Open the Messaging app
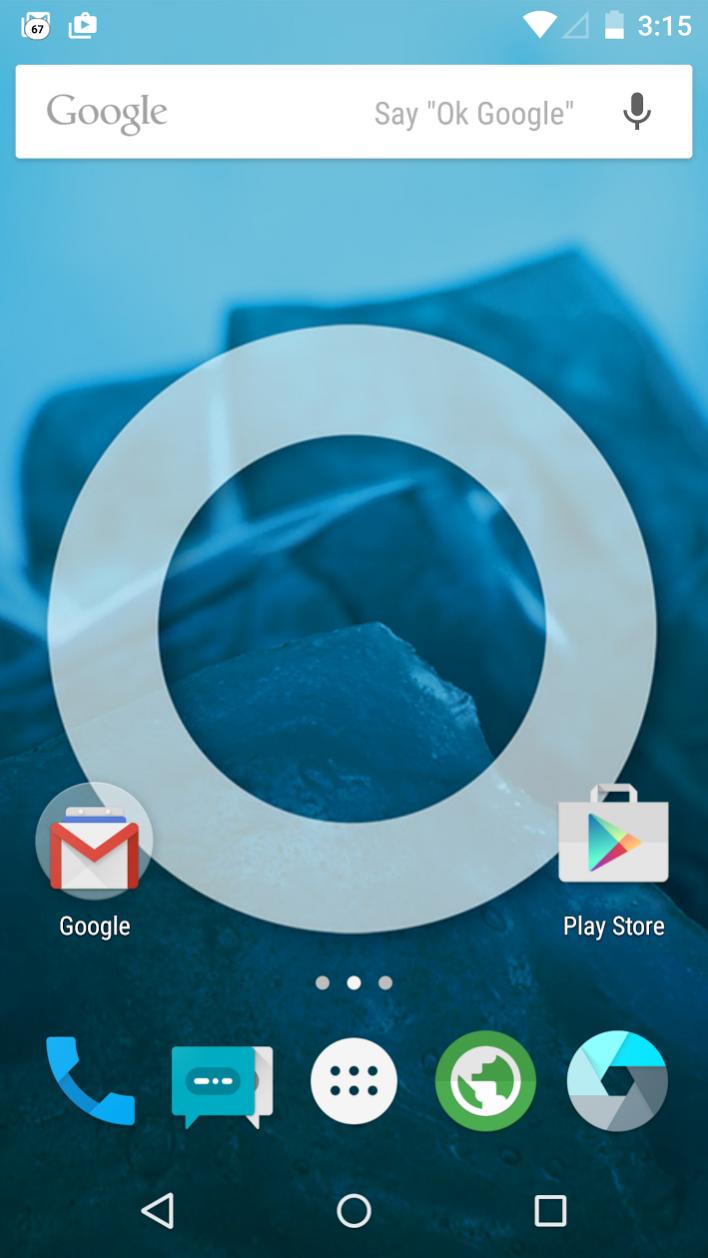Image resolution: width=708 pixels, height=1258 pixels. [221, 1084]
